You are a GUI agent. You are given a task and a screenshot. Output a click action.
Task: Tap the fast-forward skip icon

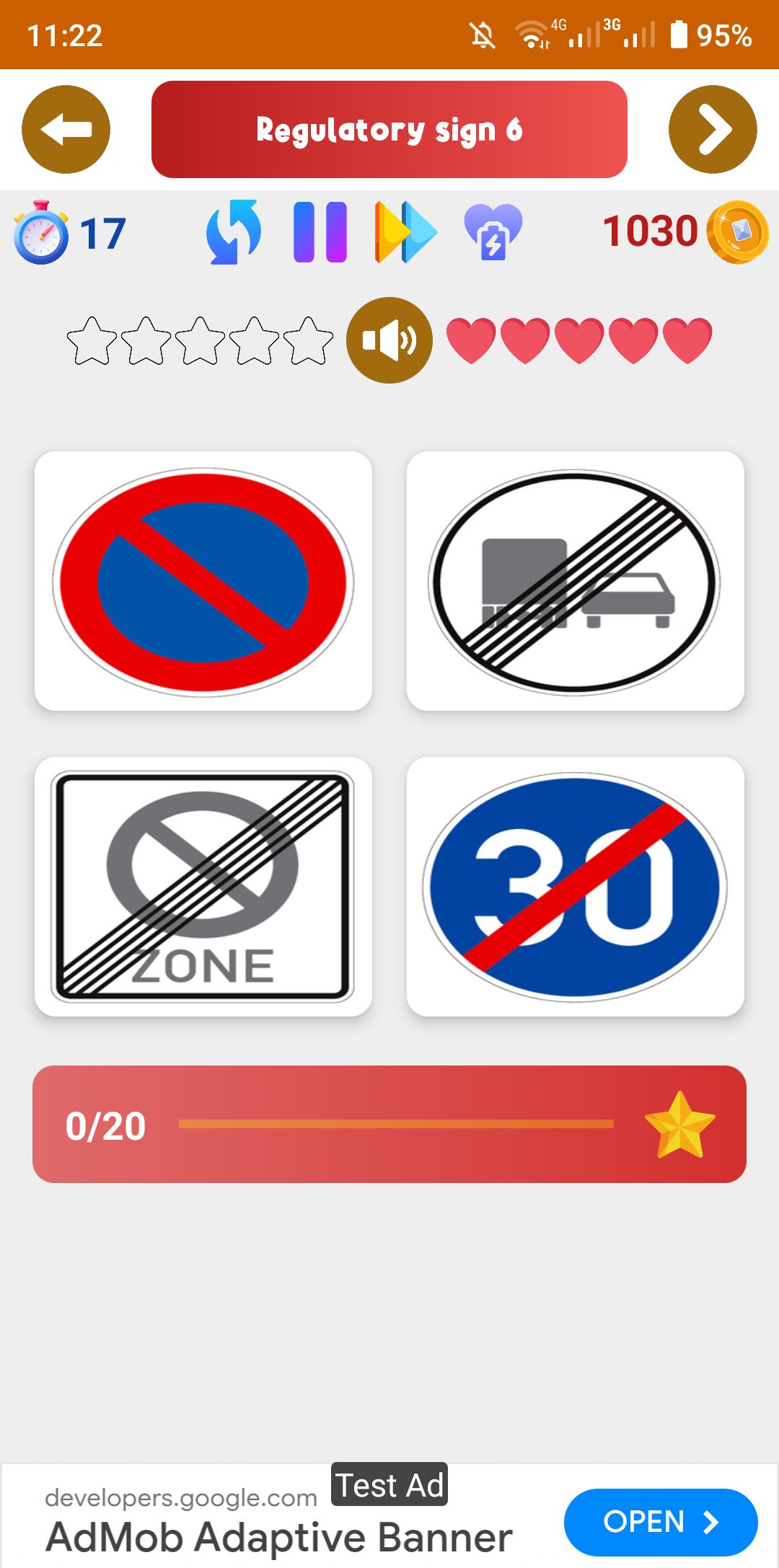[x=405, y=232]
